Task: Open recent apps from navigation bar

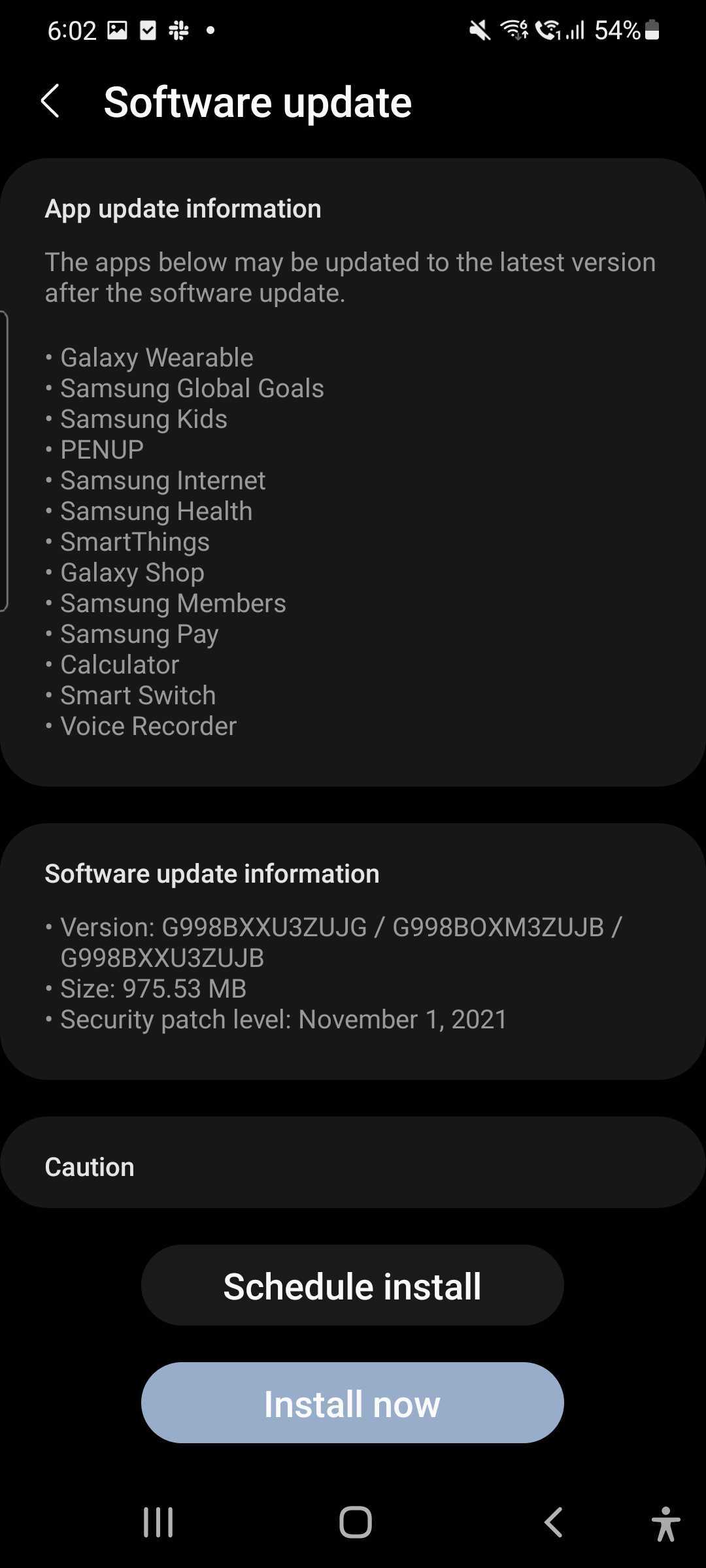Action: click(158, 1522)
